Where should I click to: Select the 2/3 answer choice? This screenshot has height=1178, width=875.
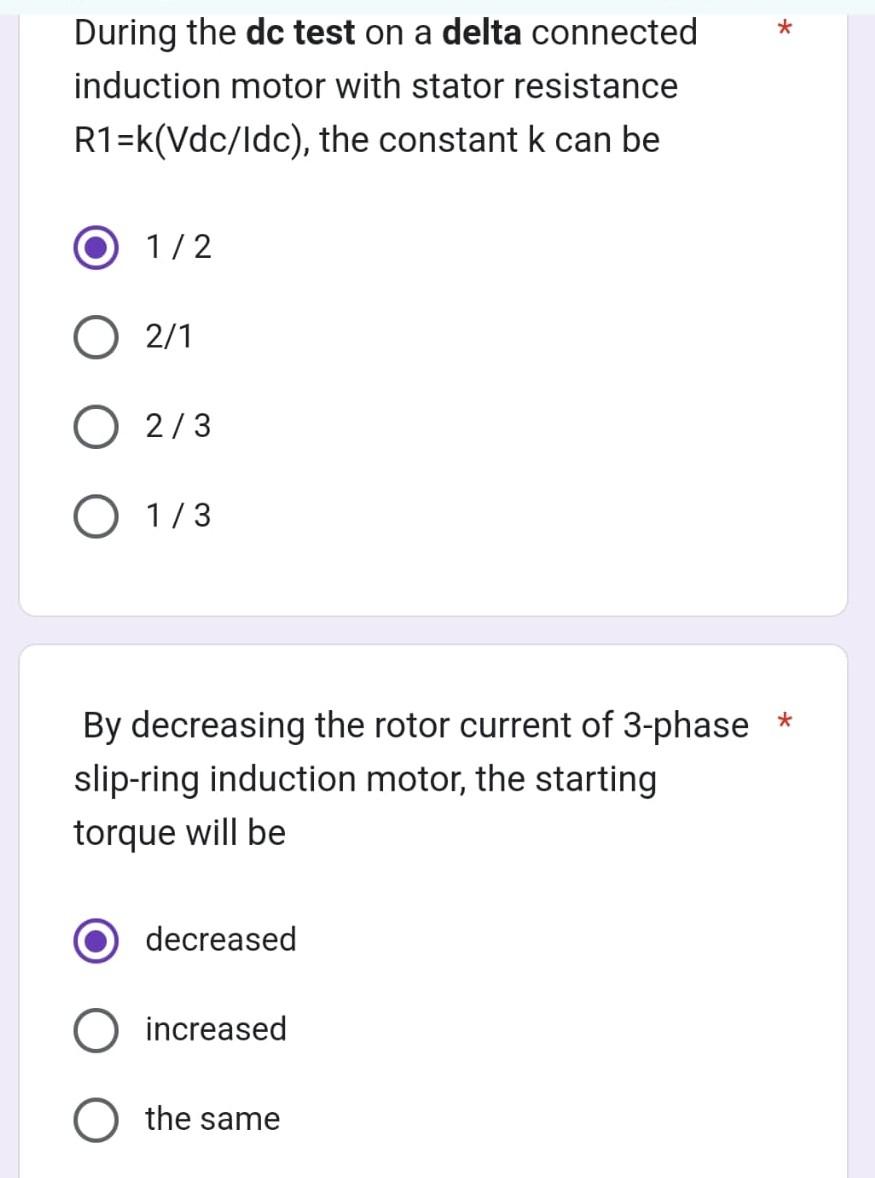(95, 426)
